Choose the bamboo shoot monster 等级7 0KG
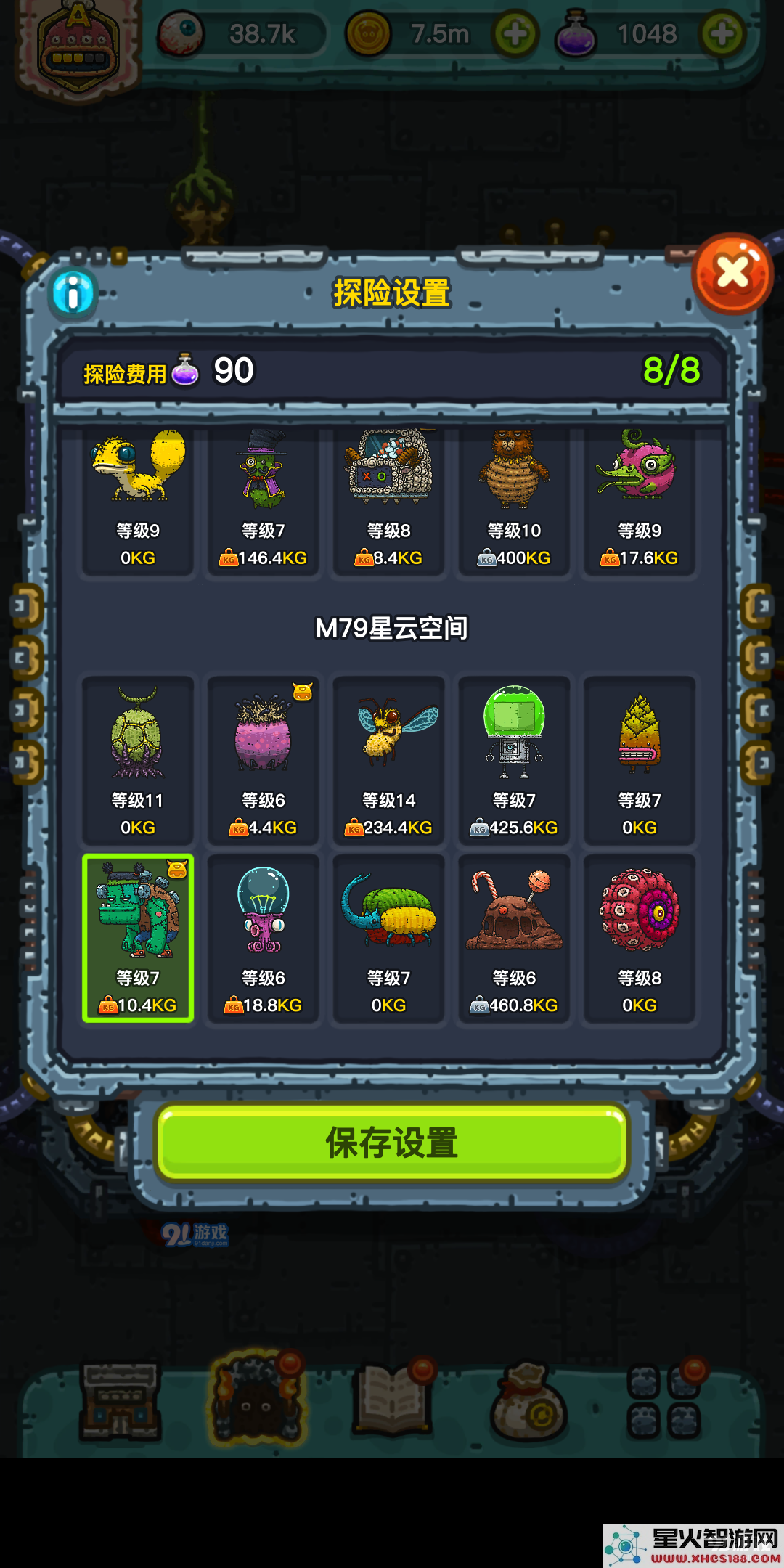Image resolution: width=784 pixels, height=1568 pixels. (639, 760)
